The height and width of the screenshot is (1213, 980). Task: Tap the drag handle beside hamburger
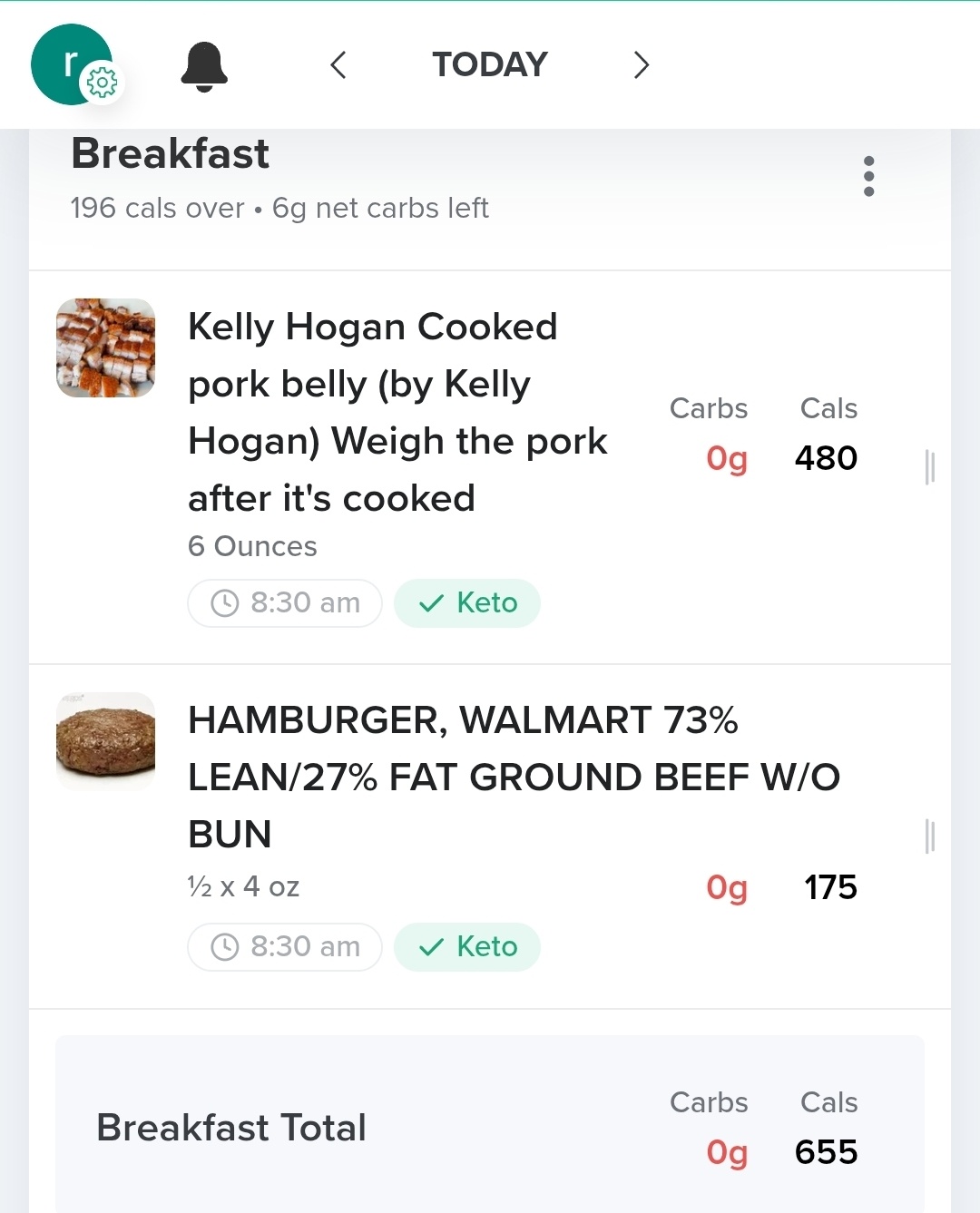[929, 836]
